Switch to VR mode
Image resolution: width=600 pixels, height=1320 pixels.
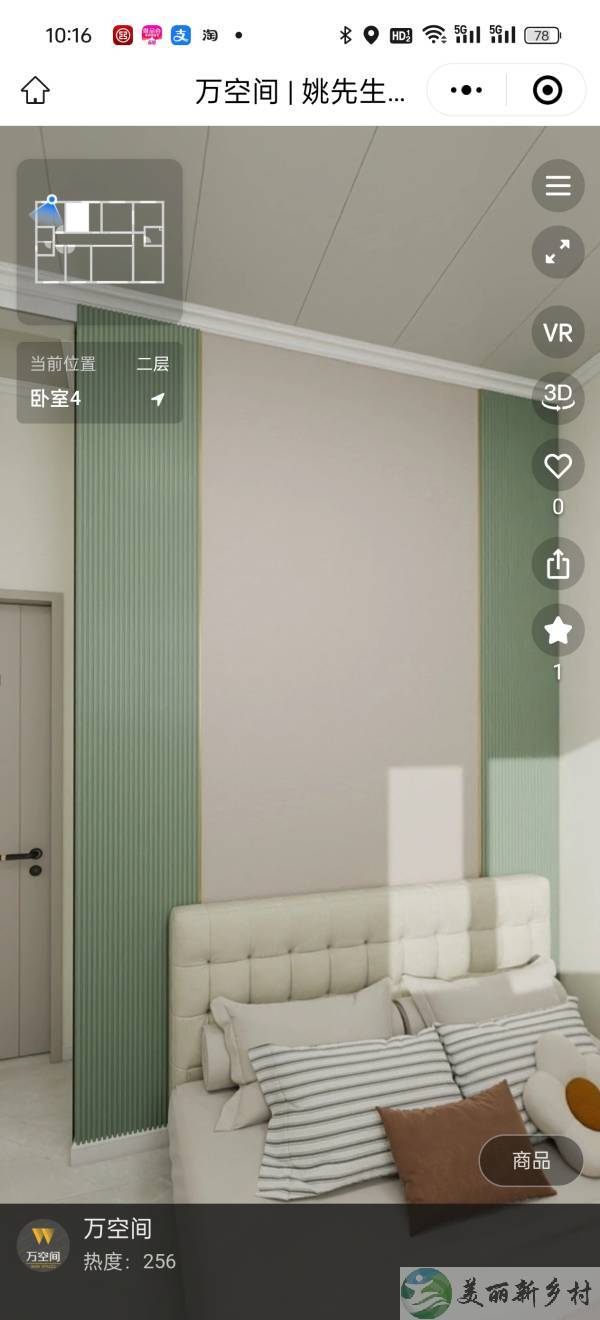(x=557, y=332)
